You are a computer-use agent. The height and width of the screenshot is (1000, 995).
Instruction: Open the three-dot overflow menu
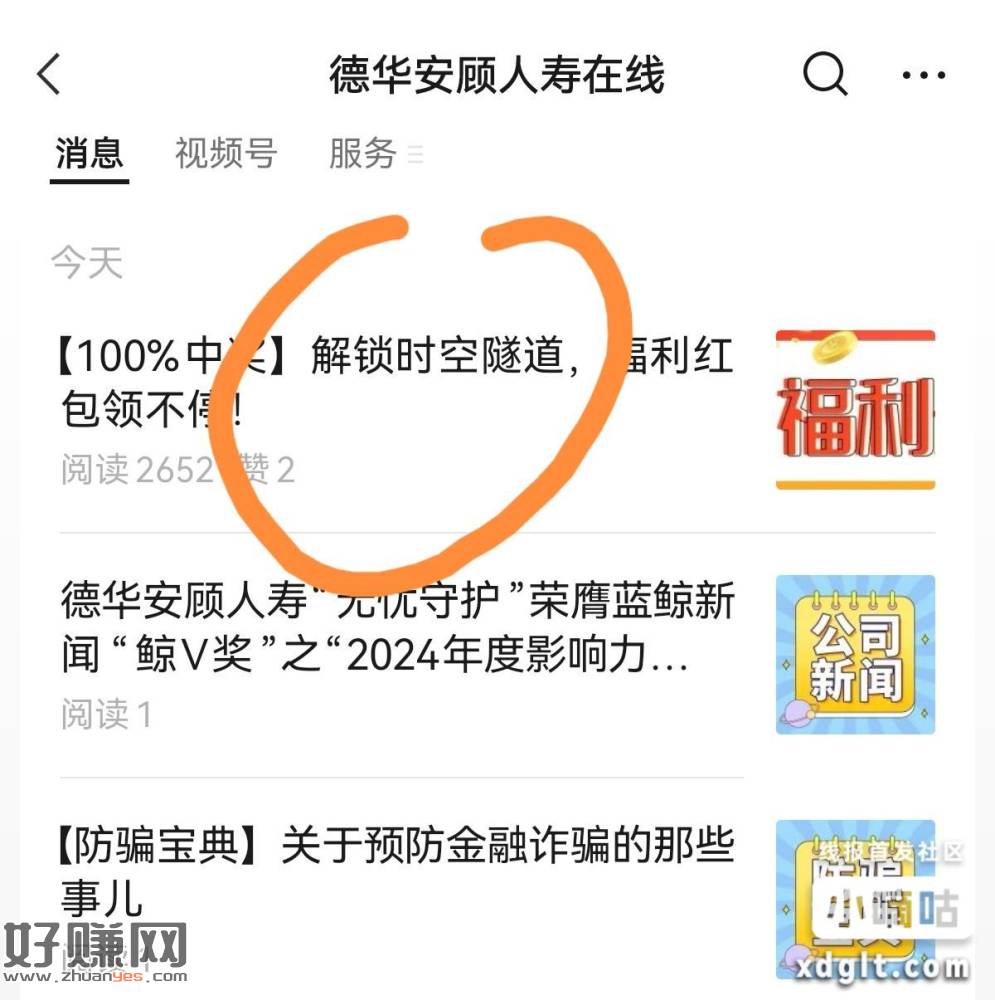(x=923, y=75)
